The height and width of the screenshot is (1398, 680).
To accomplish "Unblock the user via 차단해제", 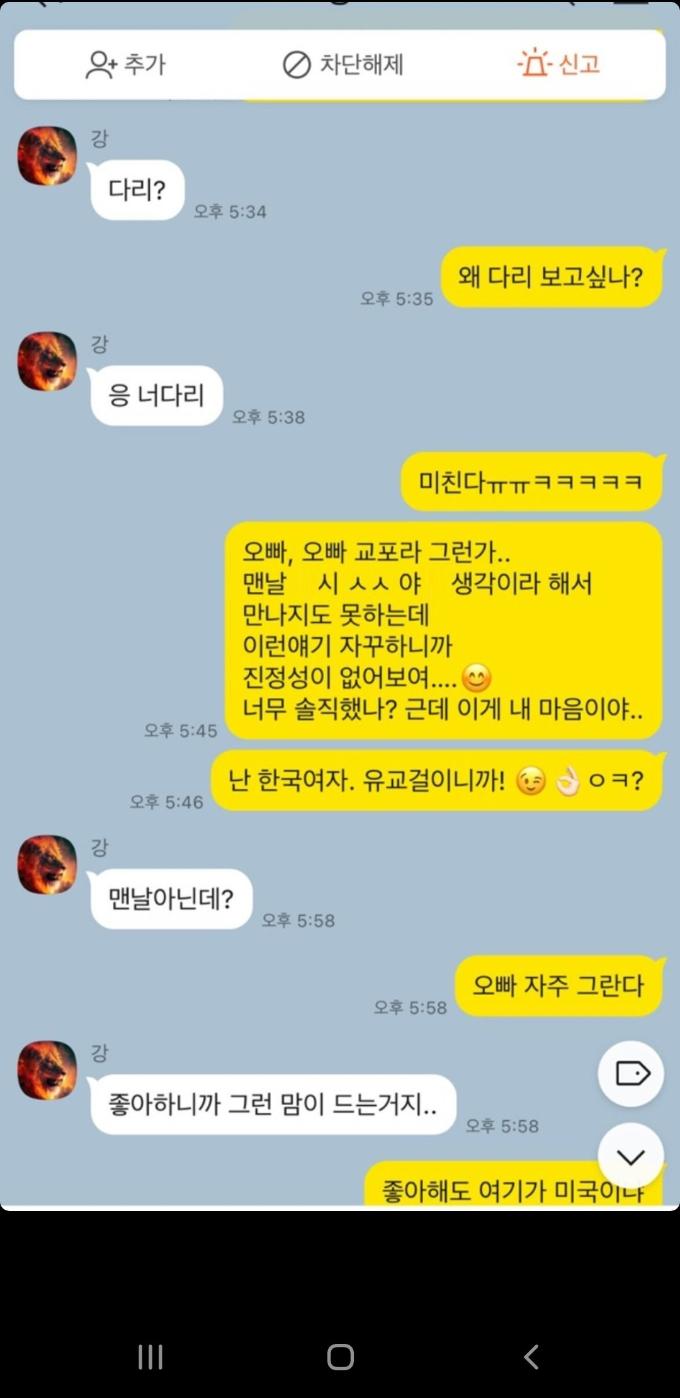I will [342, 65].
